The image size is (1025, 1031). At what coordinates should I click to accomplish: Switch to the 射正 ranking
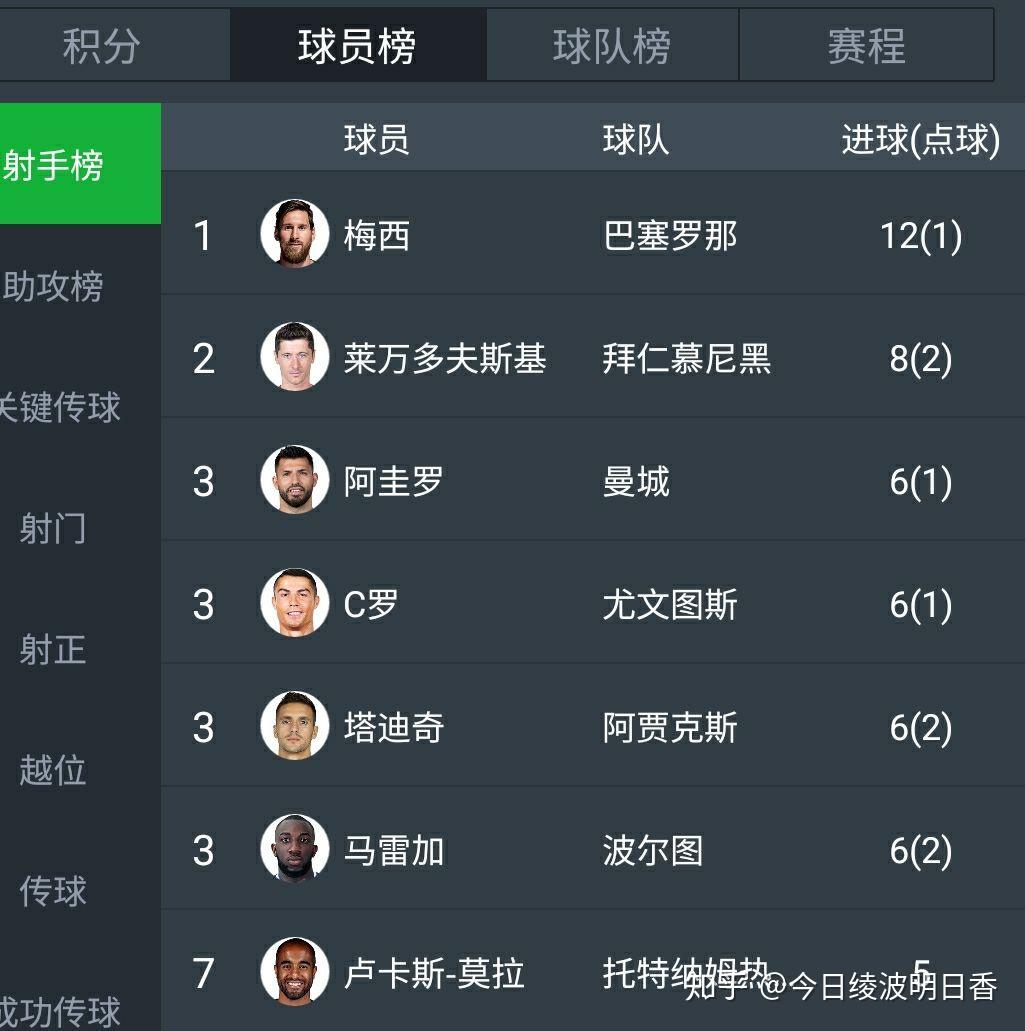click(53, 650)
